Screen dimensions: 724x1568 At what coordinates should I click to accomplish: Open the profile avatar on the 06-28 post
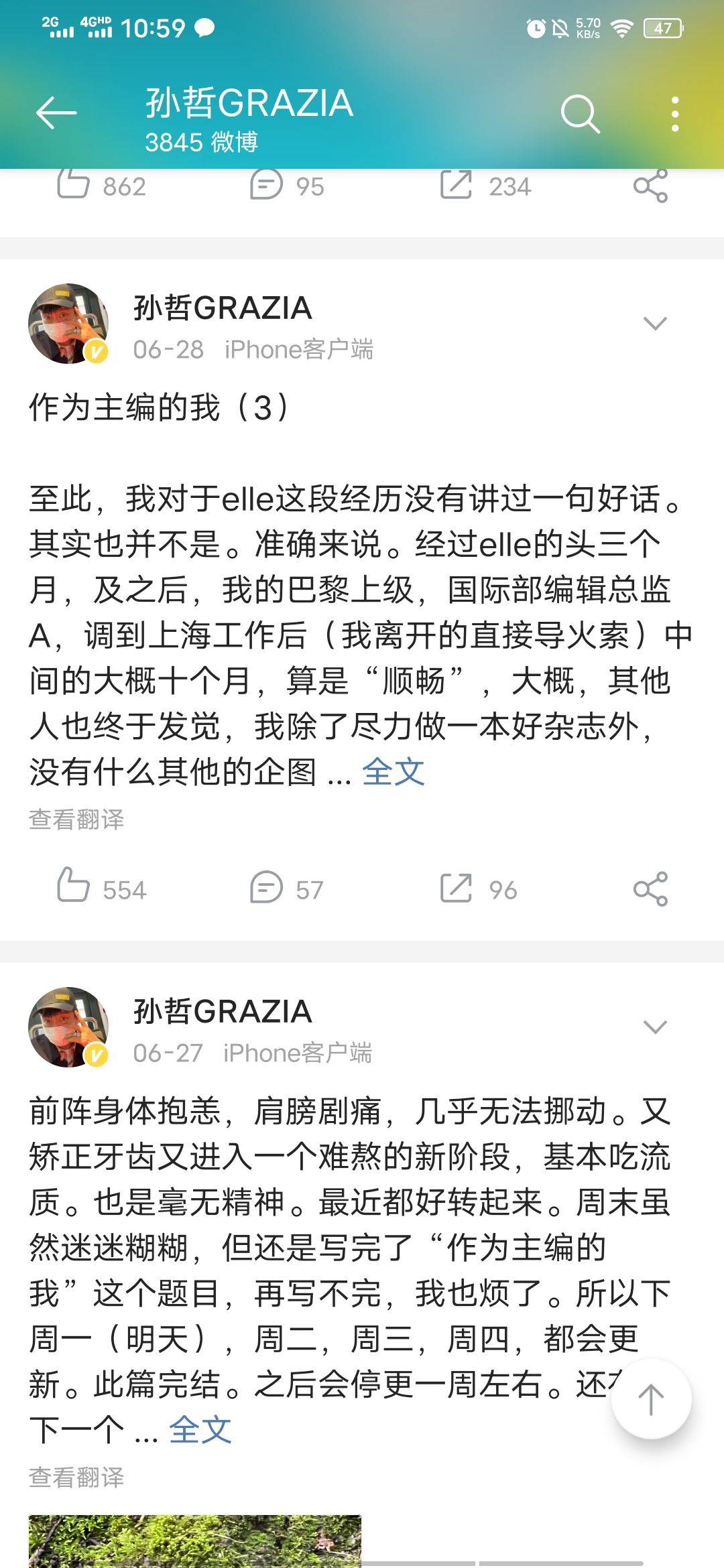click(68, 324)
